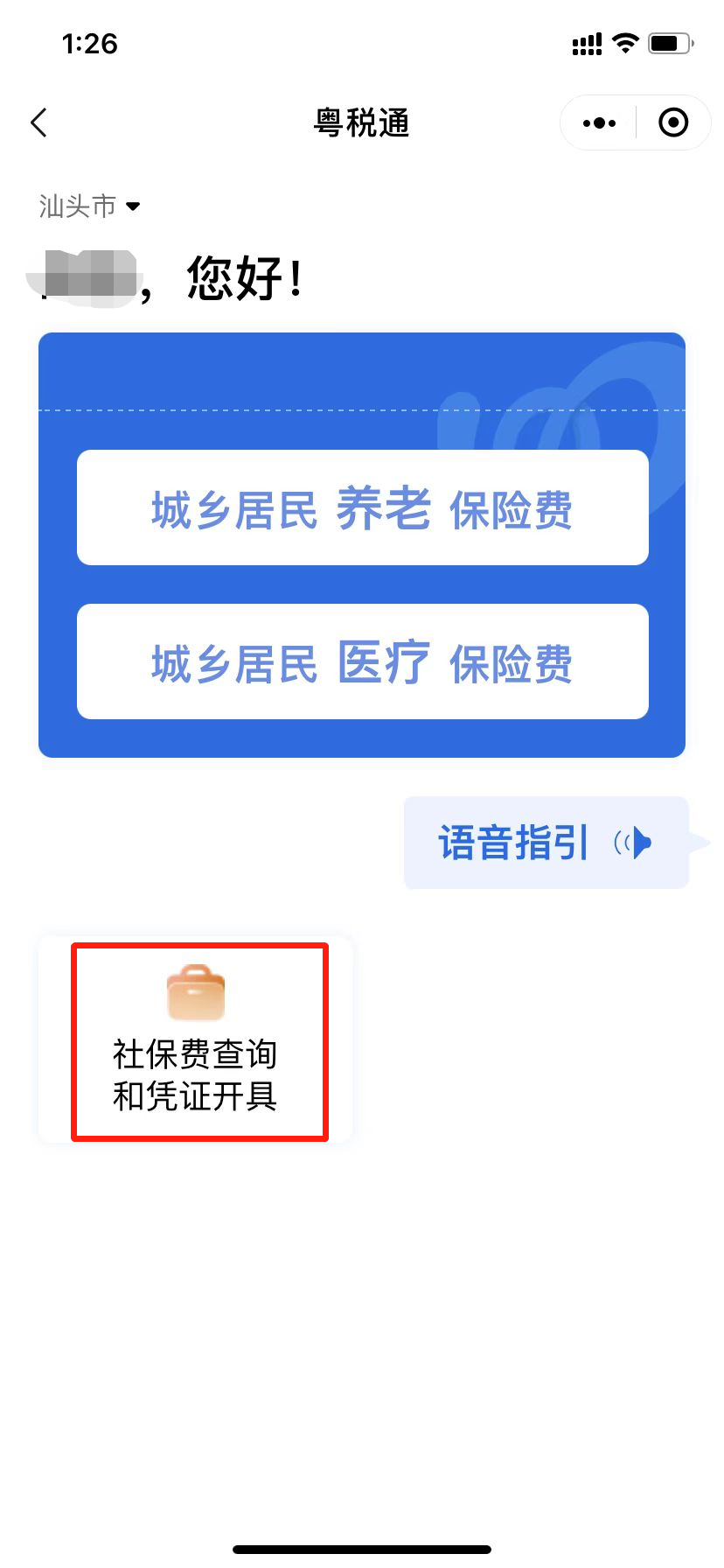The width and height of the screenshot is (724, 1568).
Task: Select 城乡居民养老保险费
Action: click(363, 507)
